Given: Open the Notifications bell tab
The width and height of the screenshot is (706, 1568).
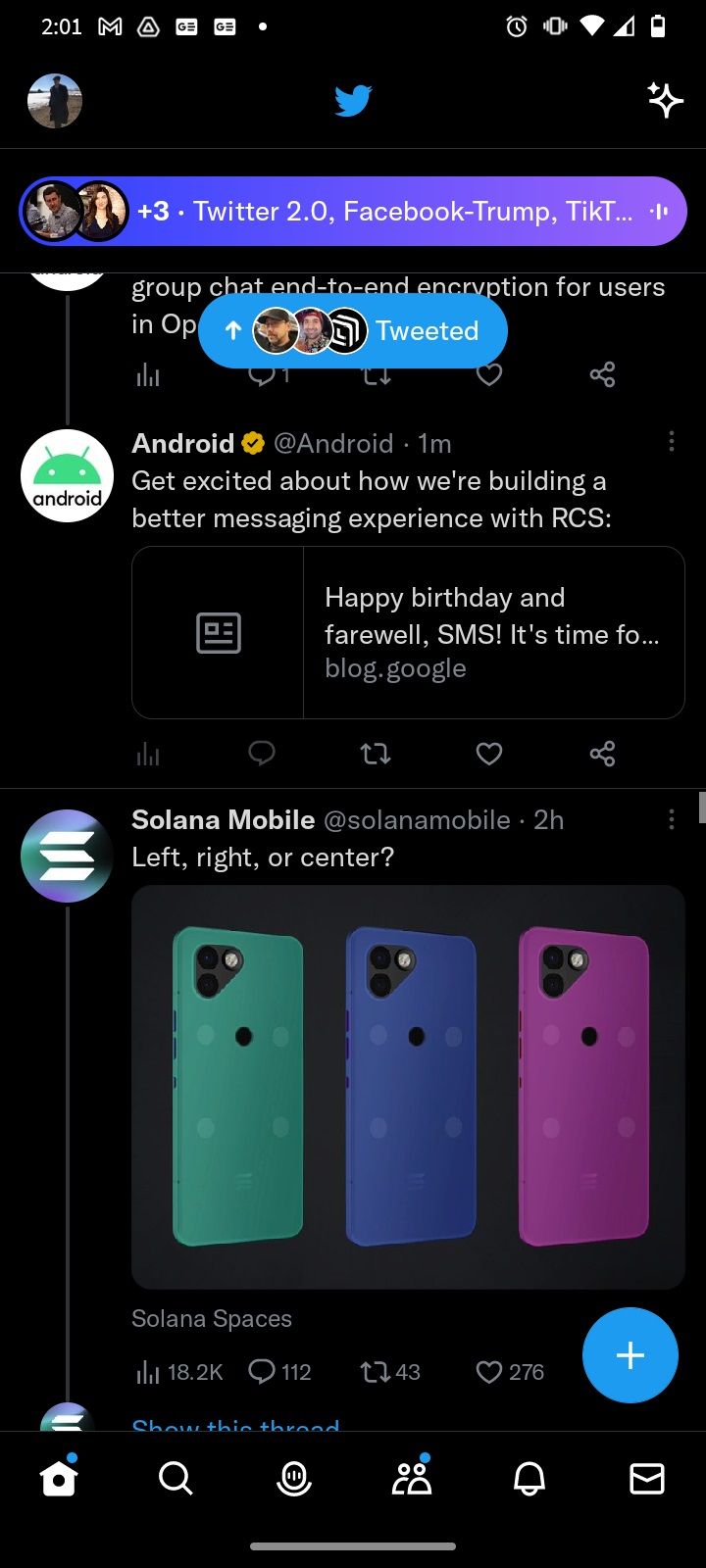Looking at the screenshot, I should [x=529, y=1478].
